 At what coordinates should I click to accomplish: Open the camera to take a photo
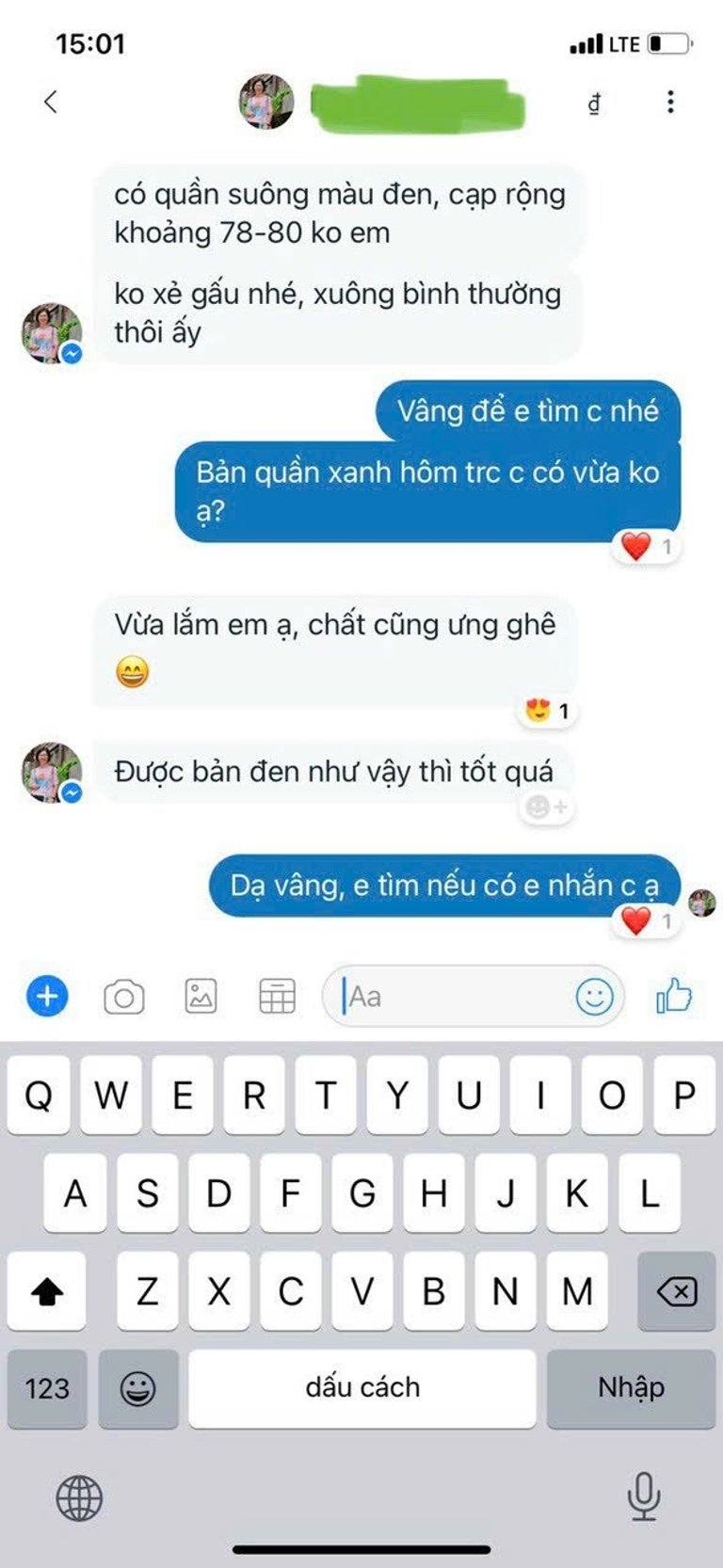123,997
